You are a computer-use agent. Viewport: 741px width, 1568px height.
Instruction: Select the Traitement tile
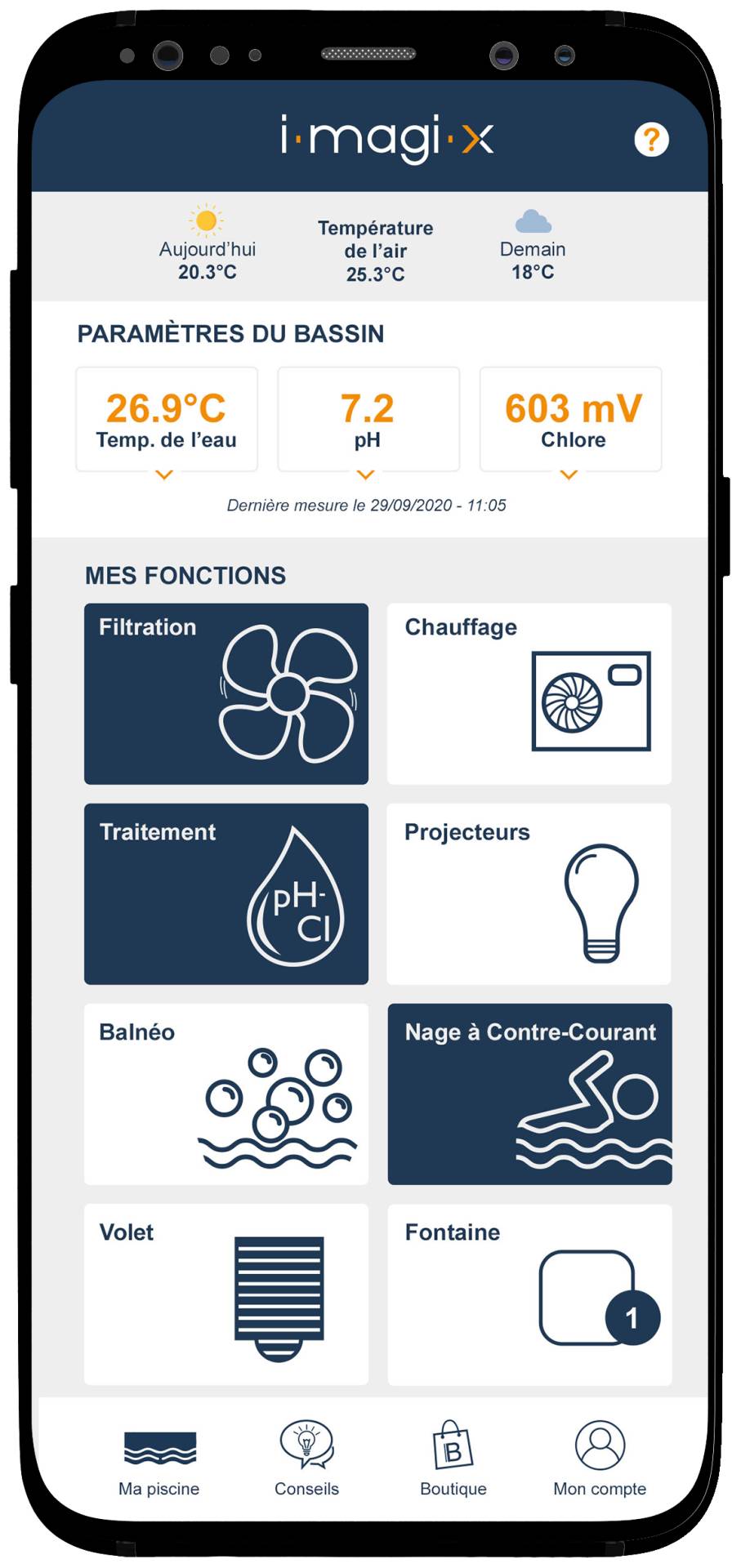pyautogui.click(x=226, y=894)
